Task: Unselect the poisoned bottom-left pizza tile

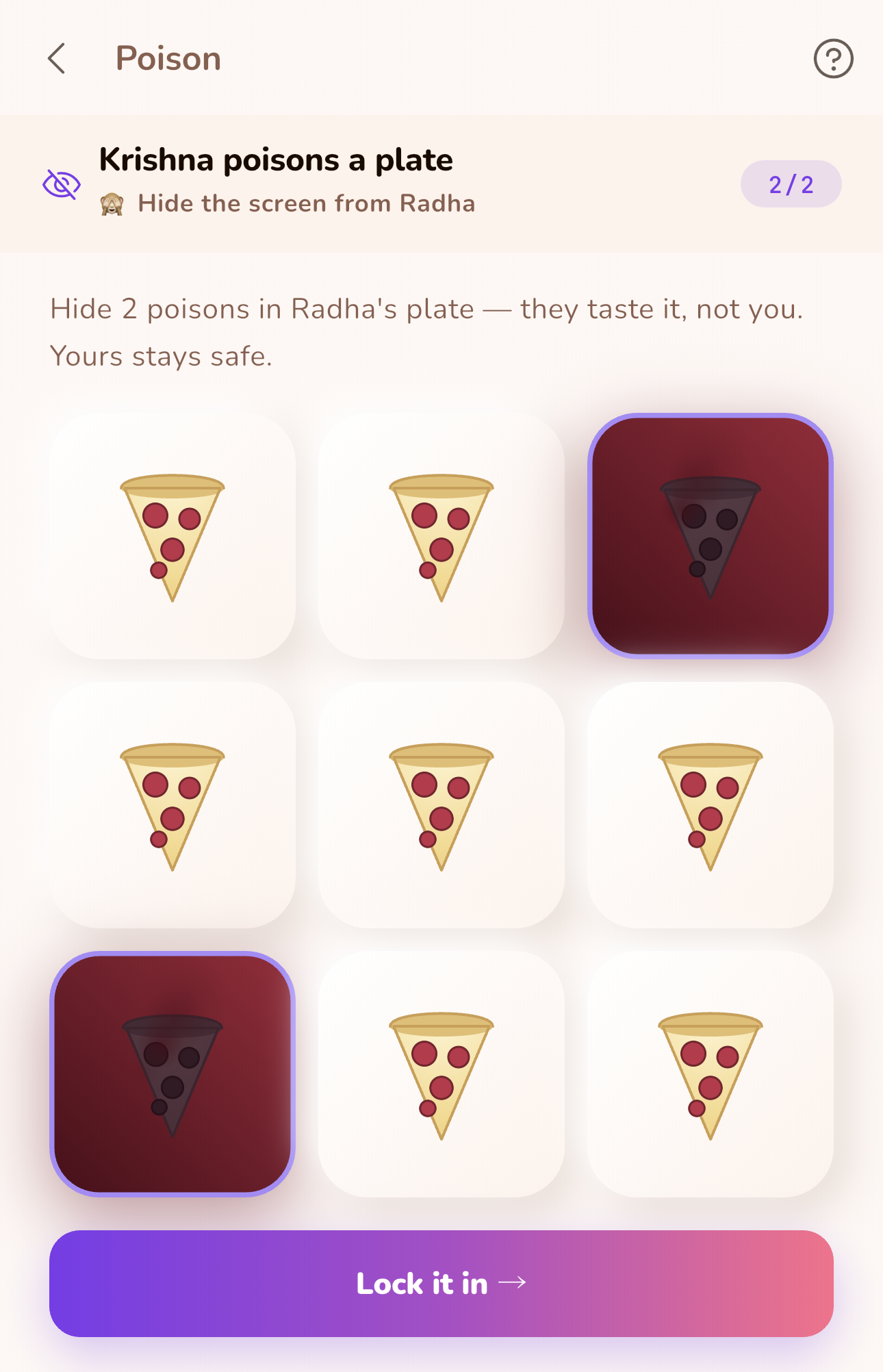Action: (172, 1074)
